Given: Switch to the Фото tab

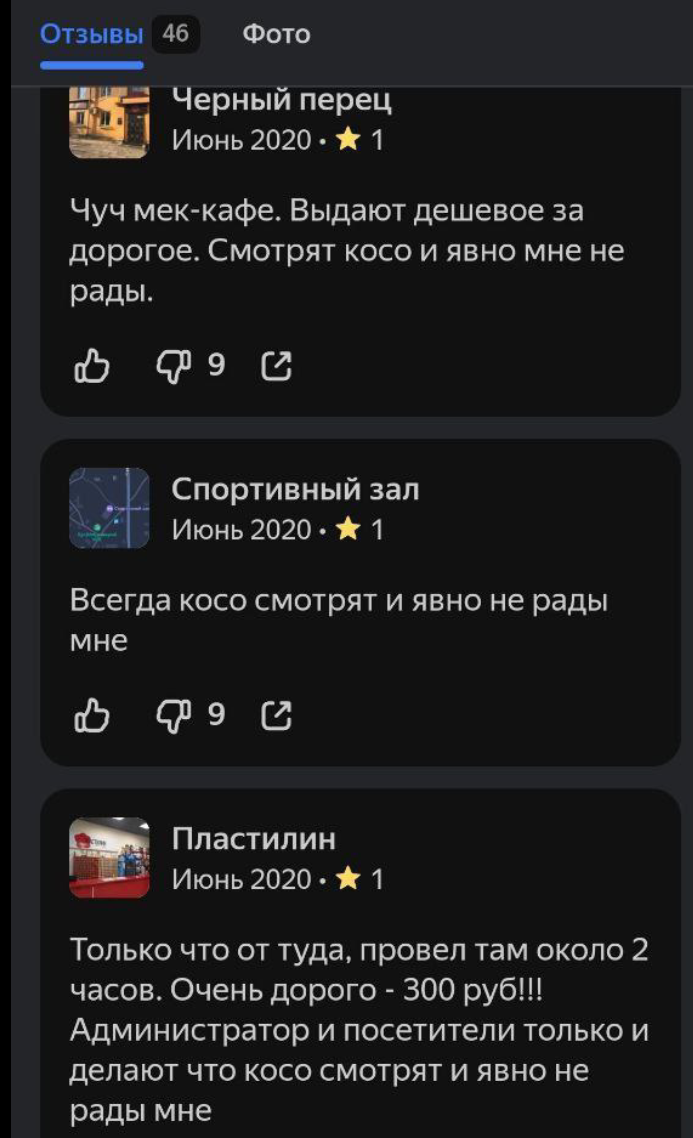Looking at the screenshot, I should [276, 34].
